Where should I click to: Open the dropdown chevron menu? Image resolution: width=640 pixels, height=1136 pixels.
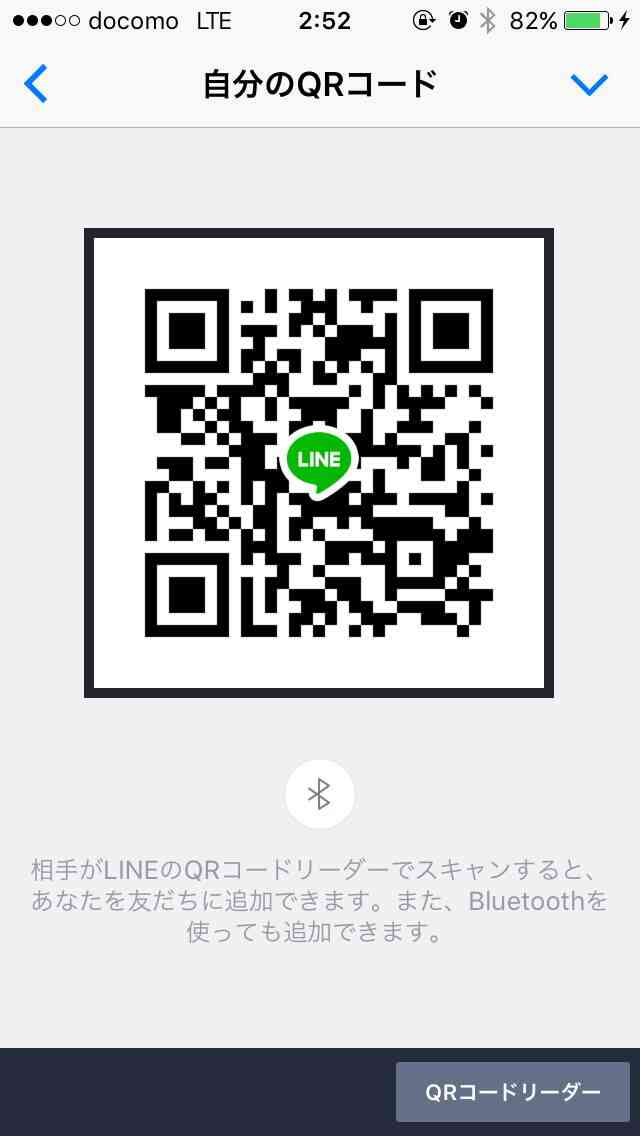(589, 85)
